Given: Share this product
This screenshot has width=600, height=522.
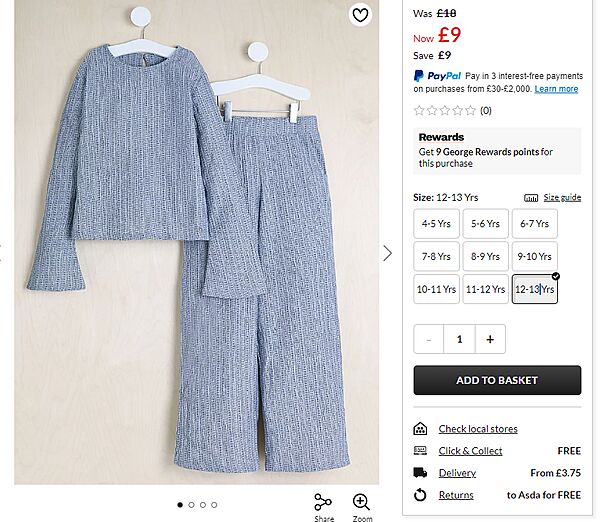Looking at the screenshot, I should 323,506.
